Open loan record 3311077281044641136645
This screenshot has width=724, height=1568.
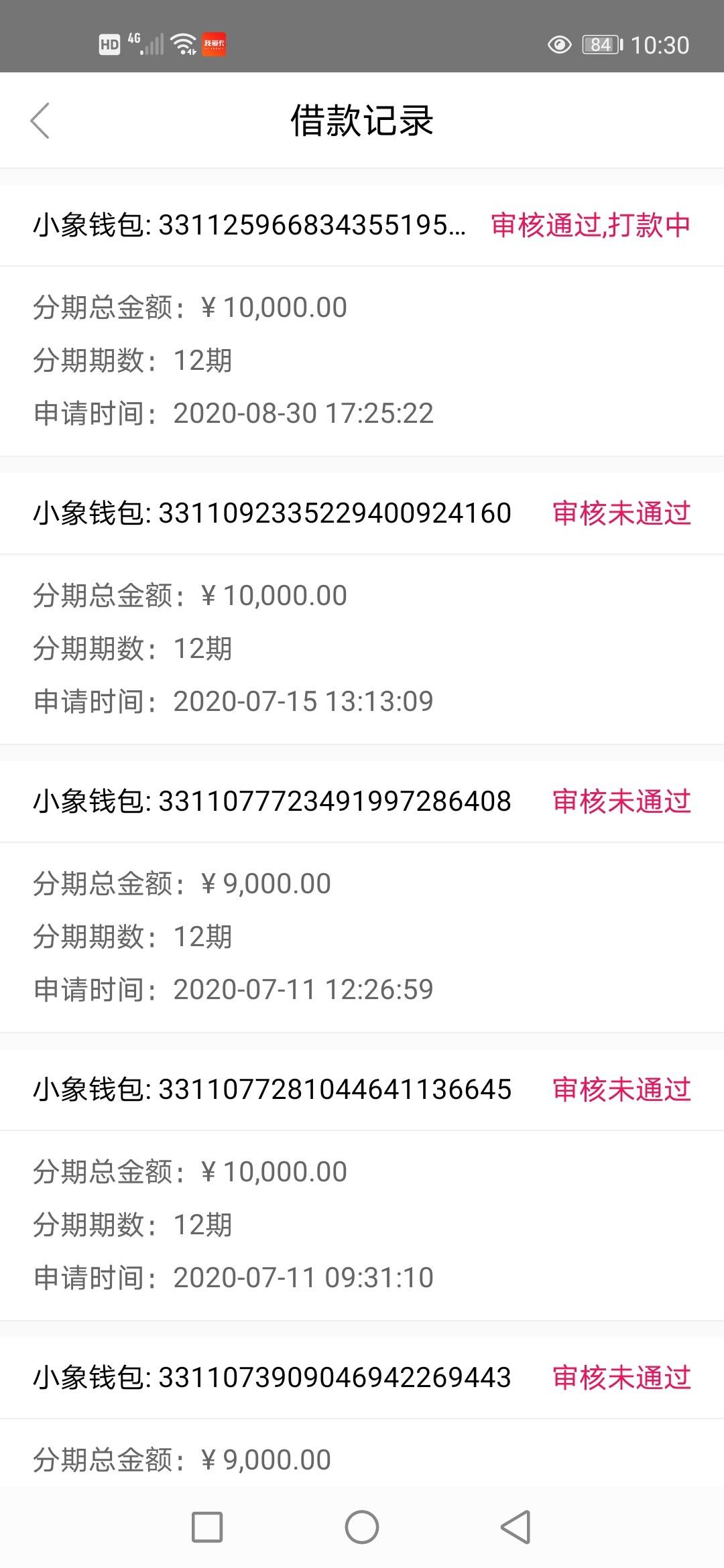tap(362, 1185)
